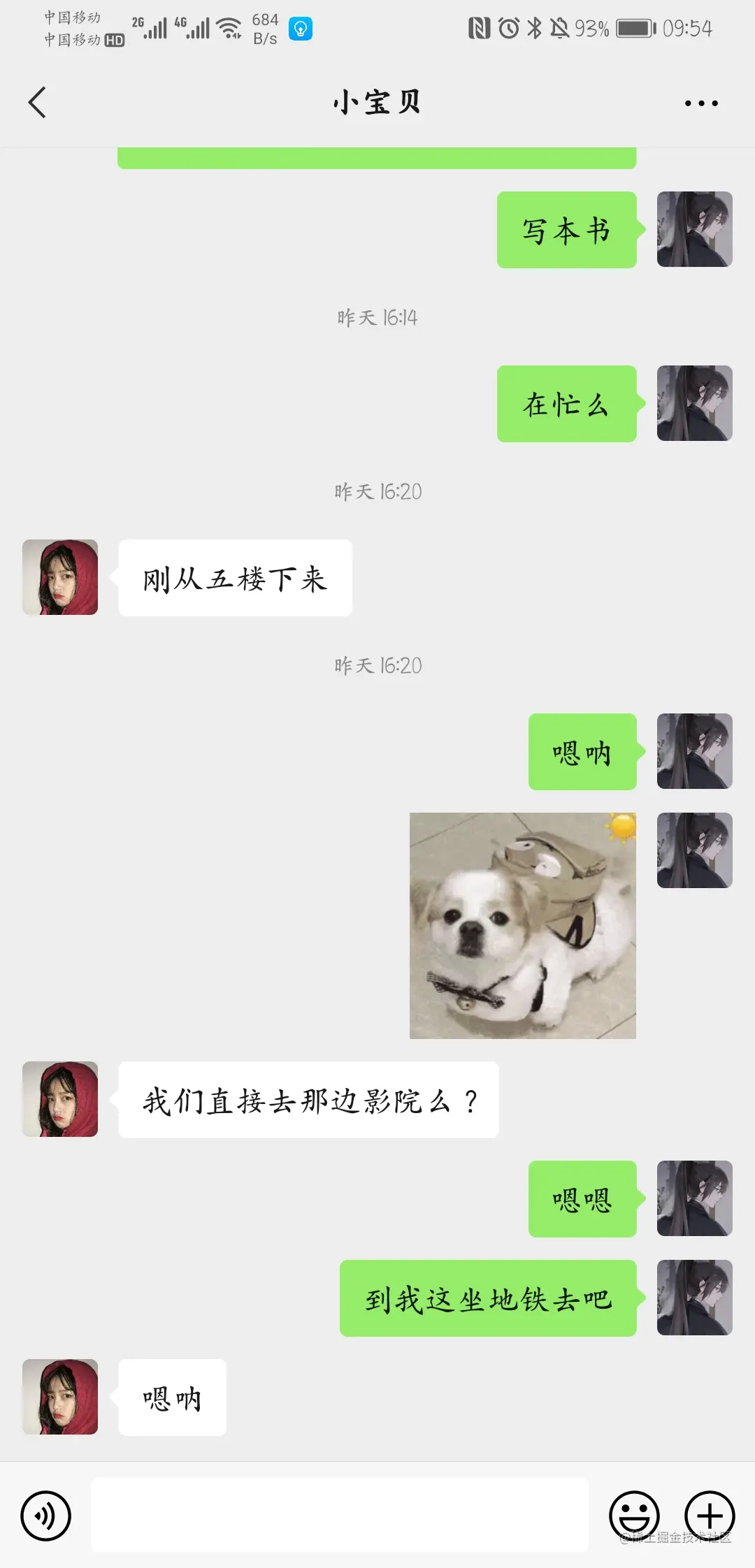
Task: Open the emoji sticker panel
Action: (x=634, y=1514)
